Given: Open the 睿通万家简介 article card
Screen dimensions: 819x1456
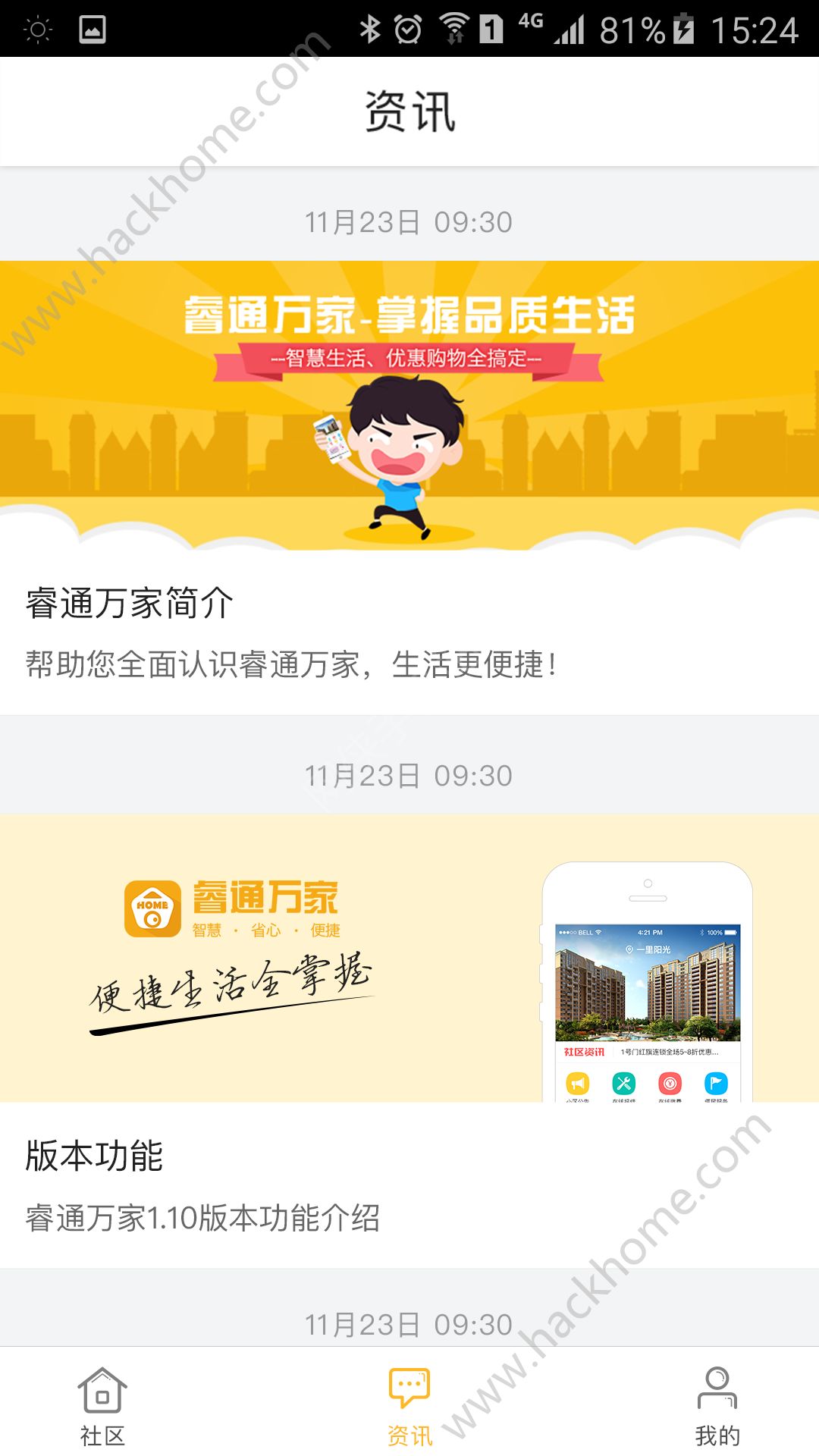Looking at the screenshot, I should pyautogui.click(x=409, y=485).
